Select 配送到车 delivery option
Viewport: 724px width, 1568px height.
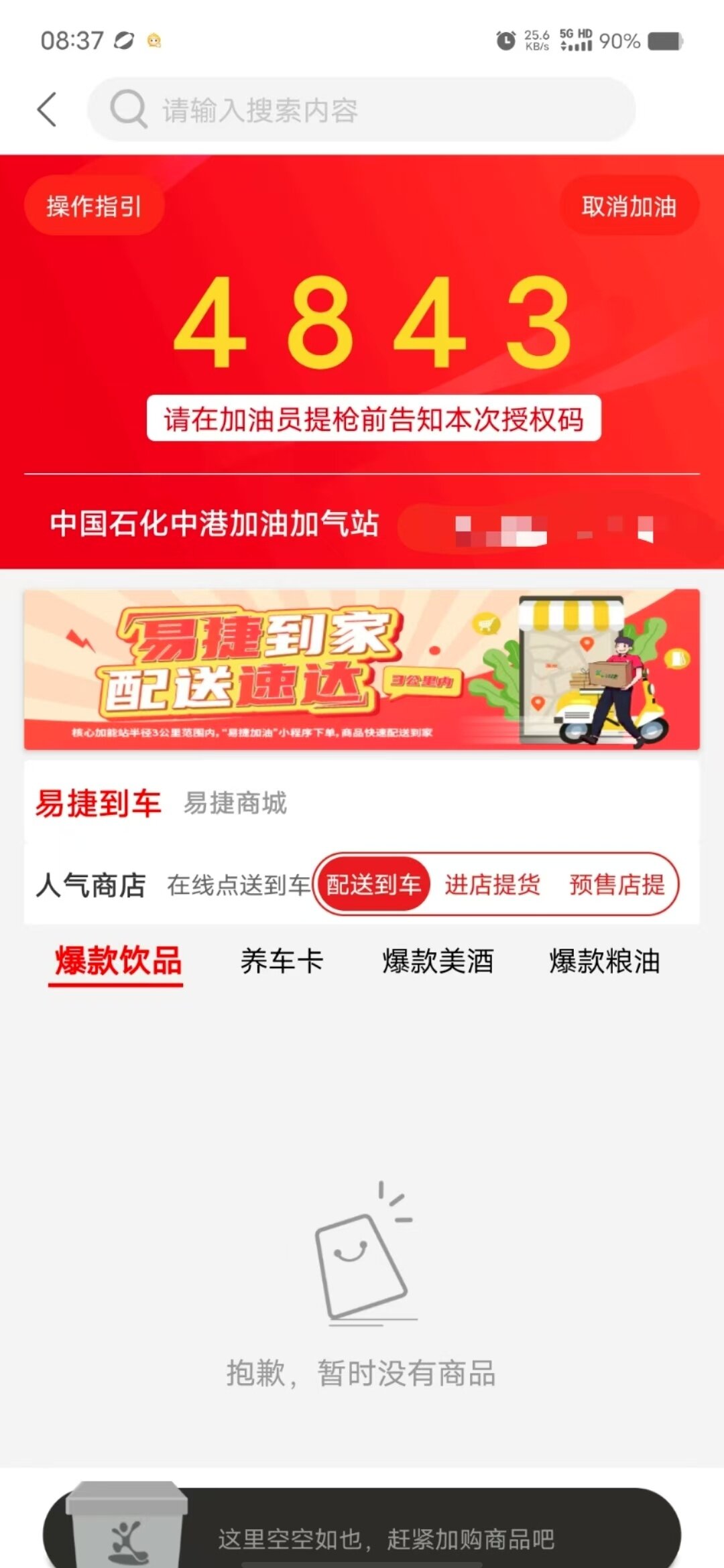pos(373,885)
